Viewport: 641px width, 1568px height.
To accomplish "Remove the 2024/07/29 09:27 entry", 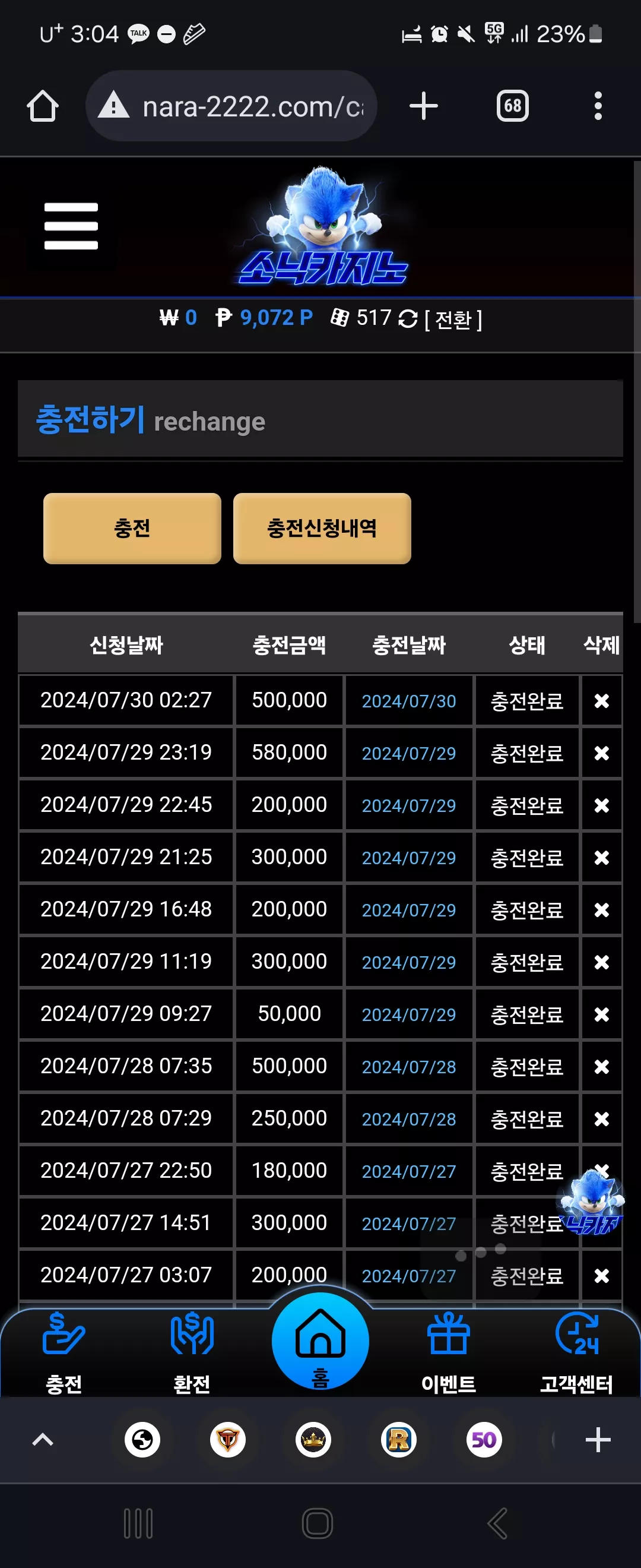I will point(601,1014).
